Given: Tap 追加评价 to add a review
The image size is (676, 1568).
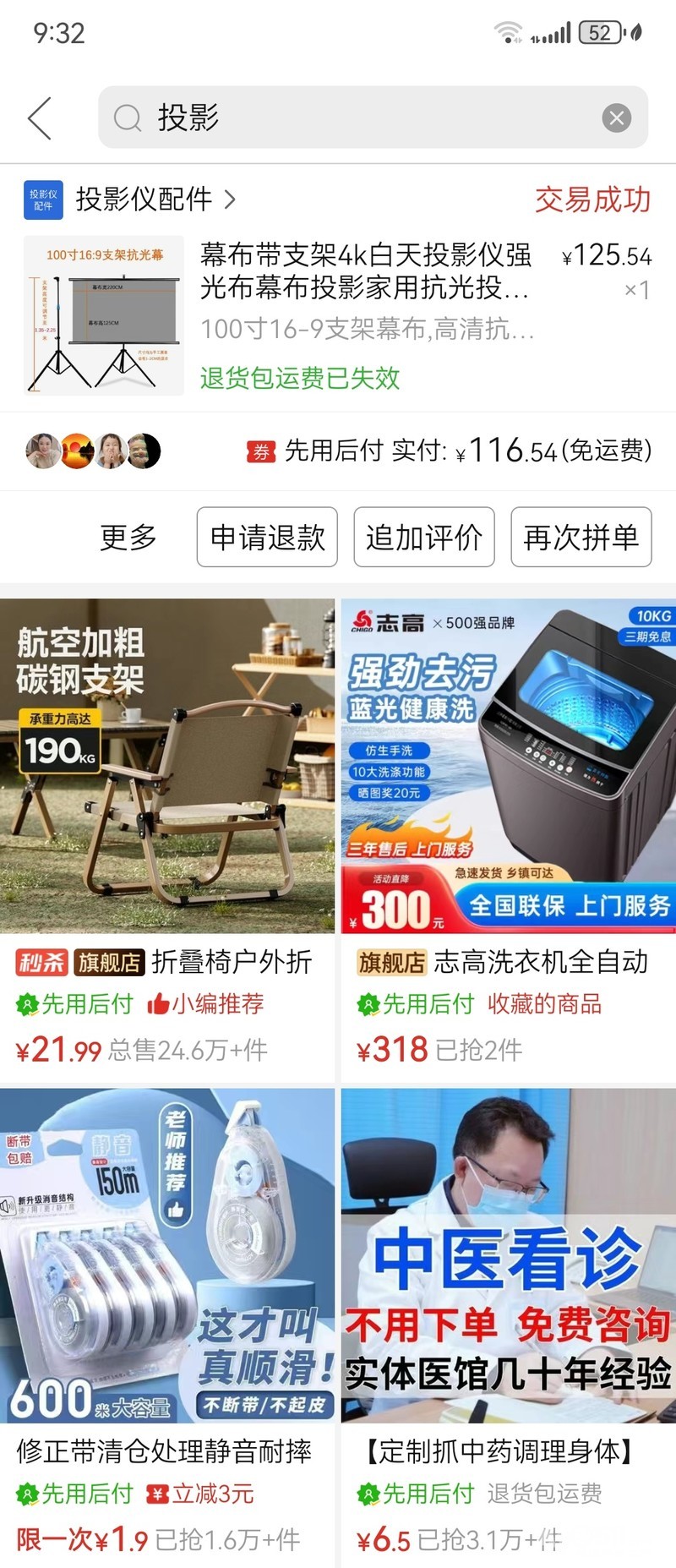Looking at the screenshot, I should click(423, 537).
